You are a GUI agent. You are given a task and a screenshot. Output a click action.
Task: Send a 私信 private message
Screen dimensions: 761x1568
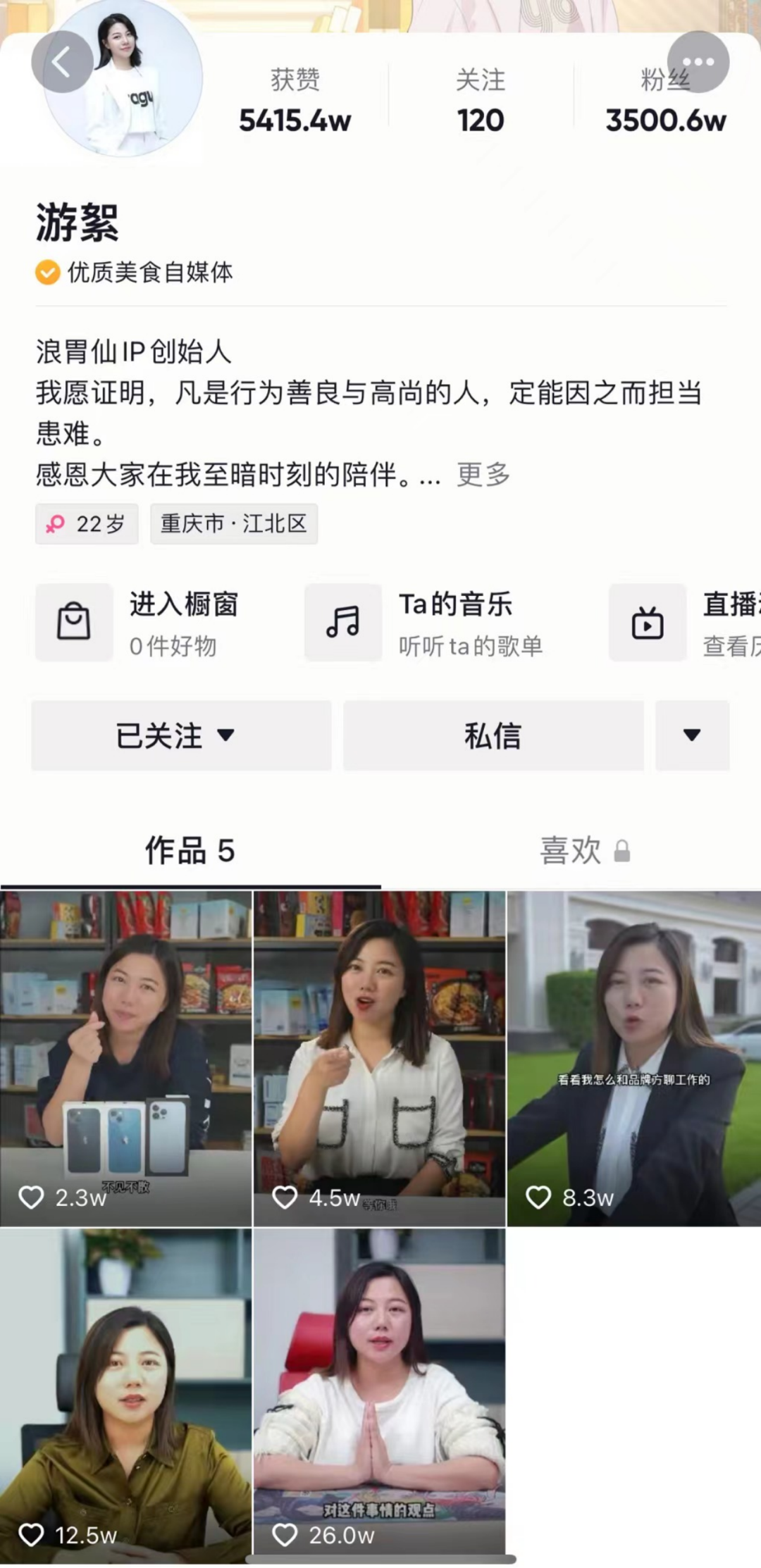(x=493, y=735)
